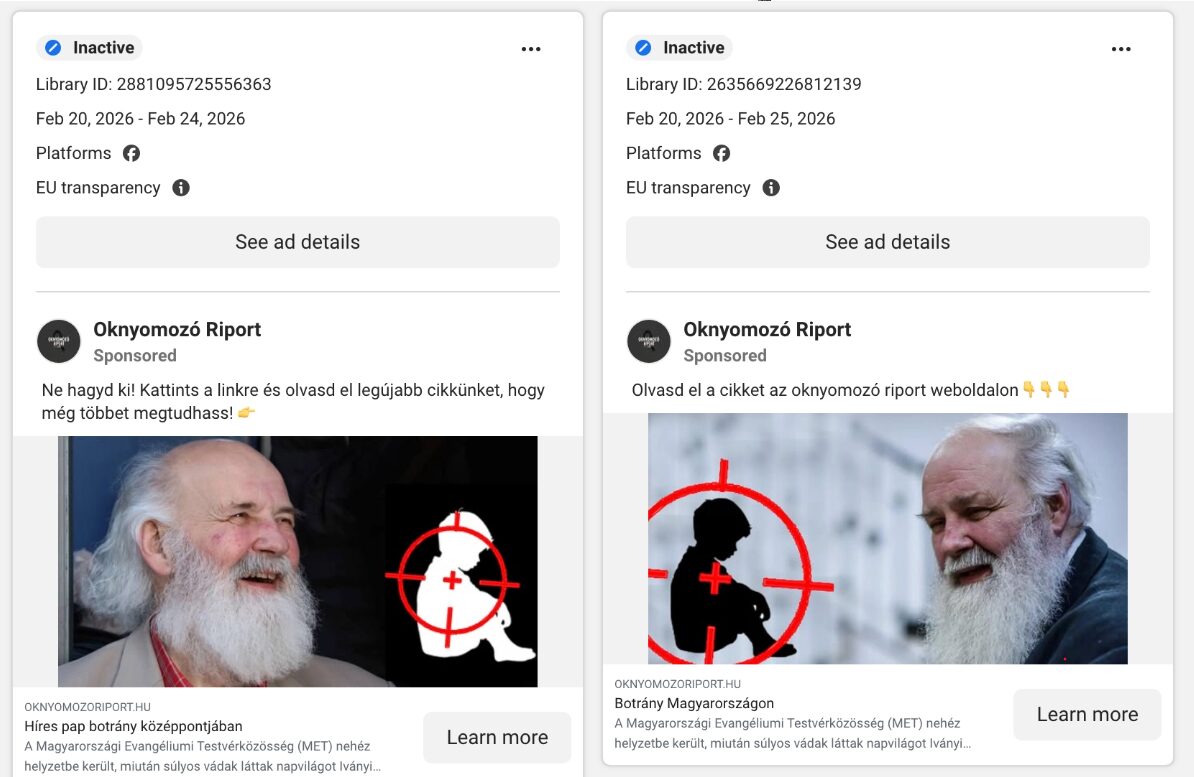Open overflow menu for ad 2881095725556363
The image size is (1194, 777).
pos(531,49)
